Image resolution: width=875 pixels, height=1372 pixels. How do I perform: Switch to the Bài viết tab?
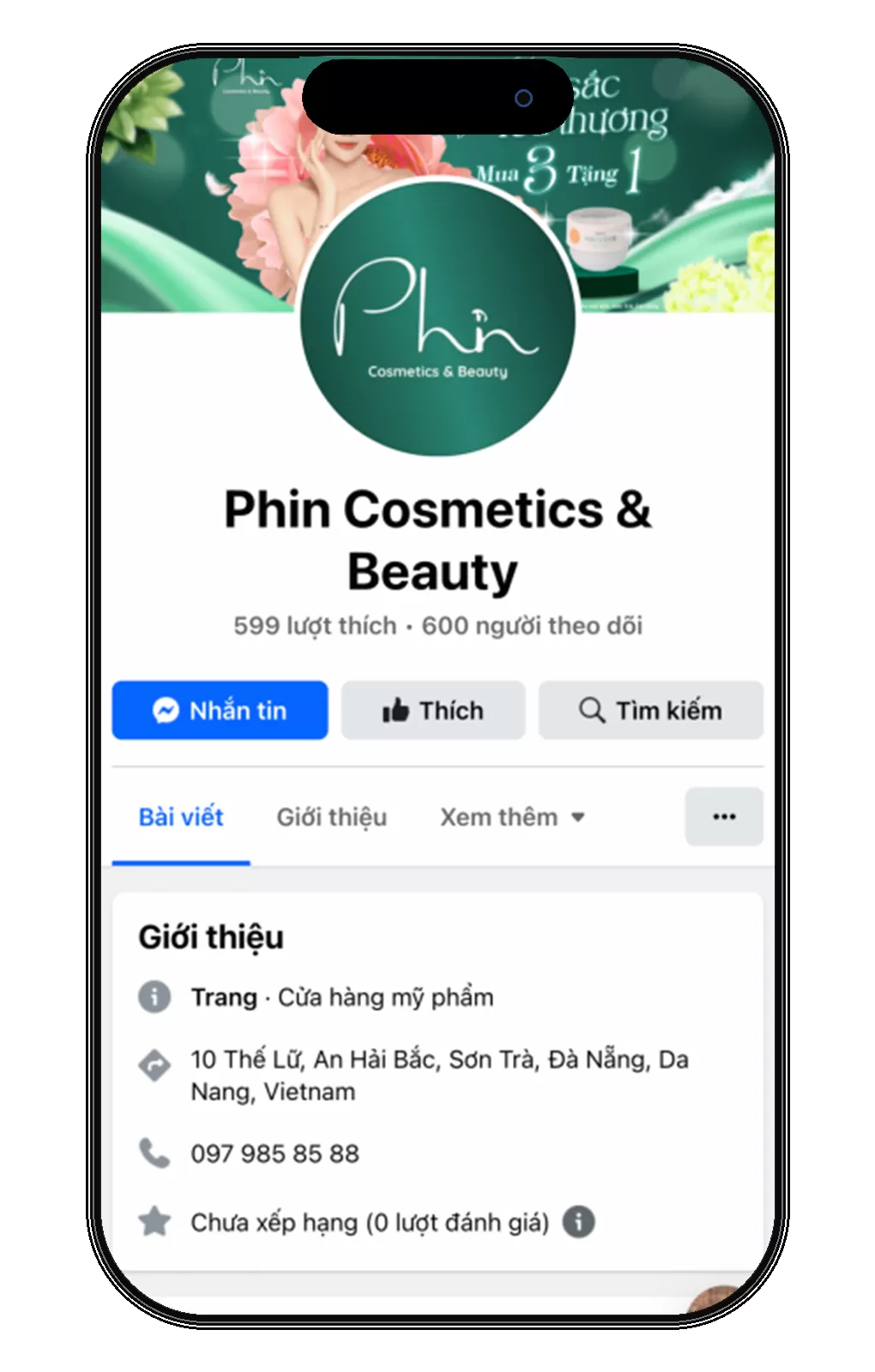pos(181,817)
